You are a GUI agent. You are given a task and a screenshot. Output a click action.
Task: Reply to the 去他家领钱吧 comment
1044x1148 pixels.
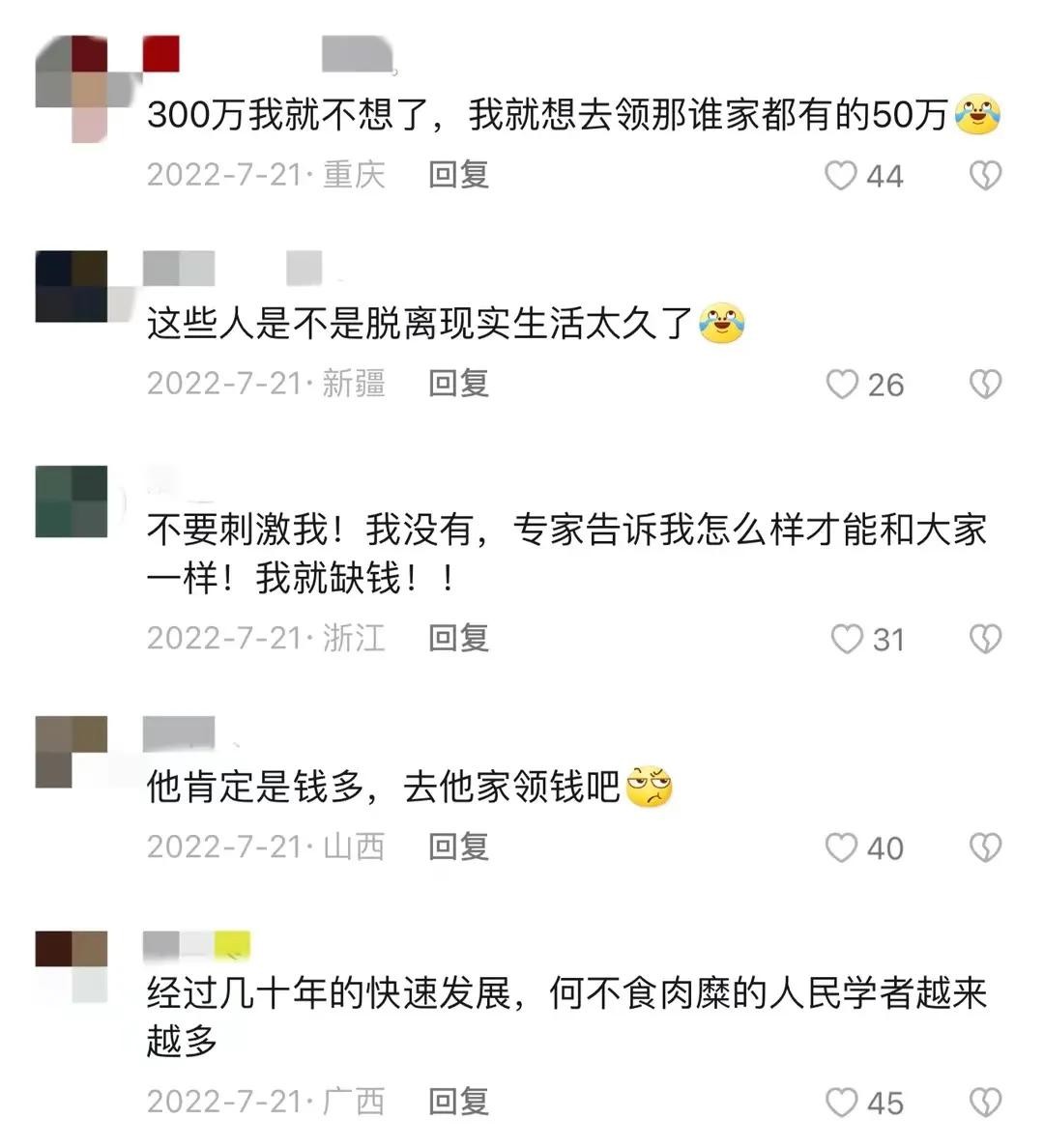pyautogui.click(x=458, y=847)
